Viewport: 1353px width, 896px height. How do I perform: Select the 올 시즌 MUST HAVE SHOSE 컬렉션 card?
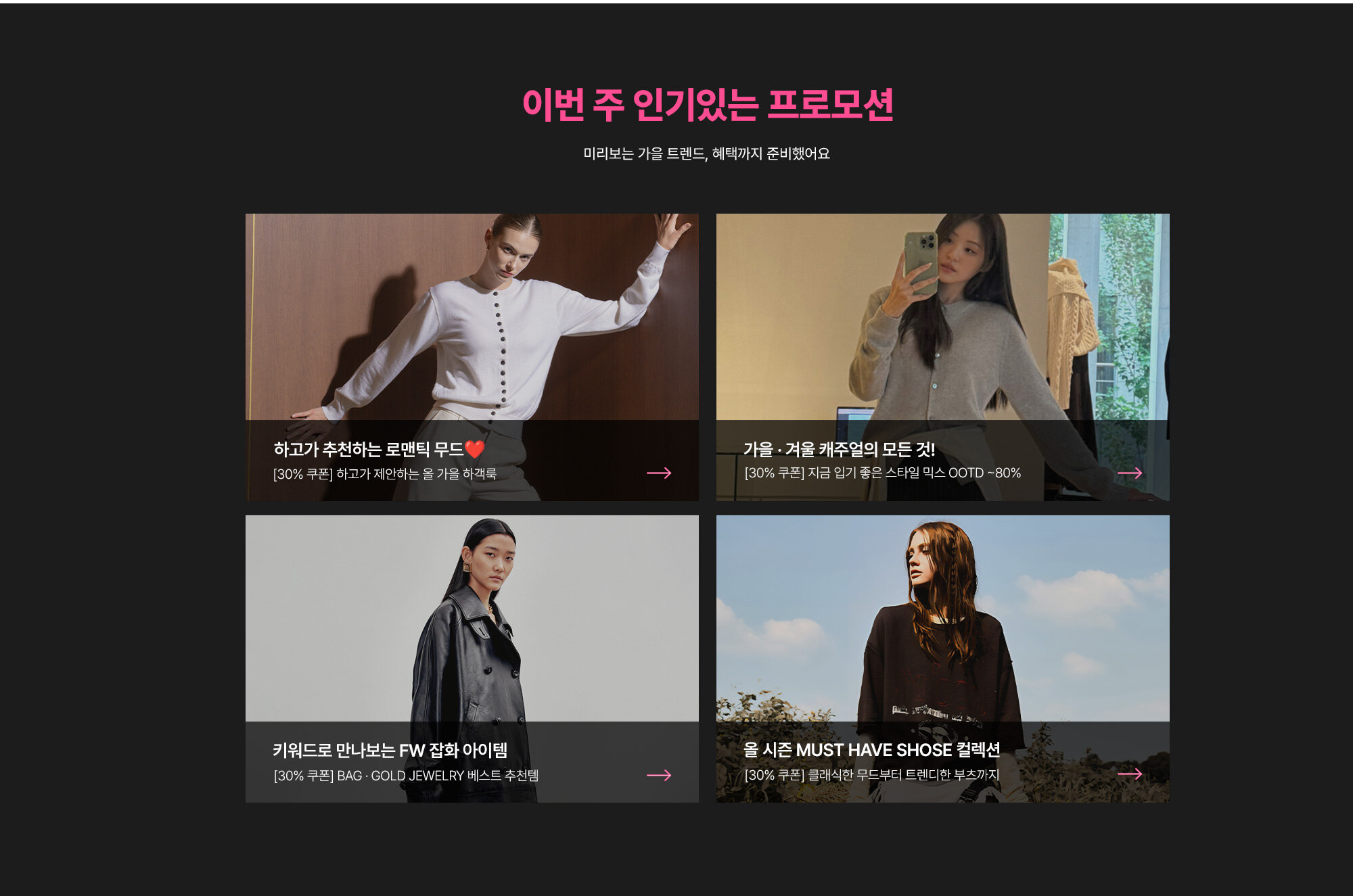[x=942, y=659]
